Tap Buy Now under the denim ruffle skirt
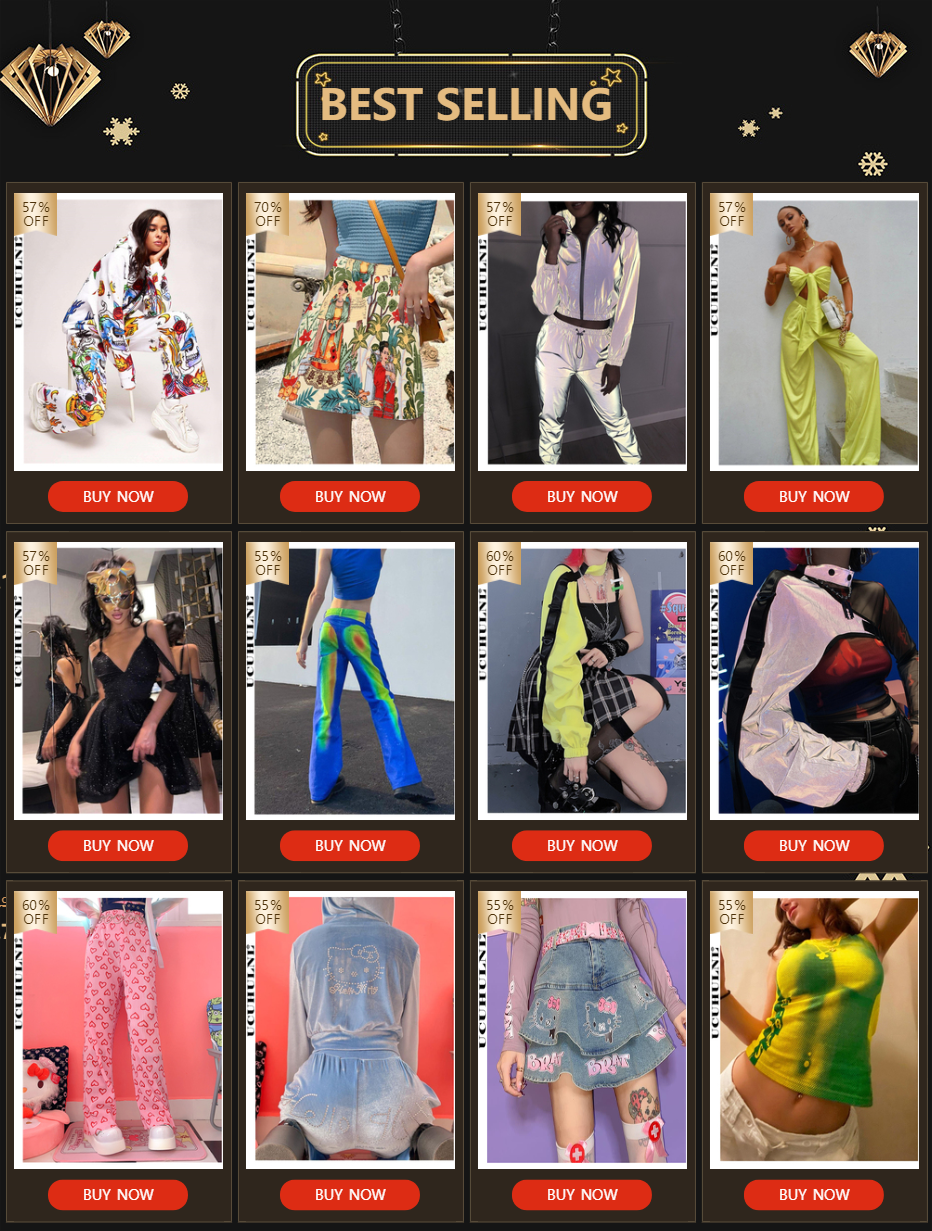Screen dimensions: 932x1231 (x=582, y=1194)
